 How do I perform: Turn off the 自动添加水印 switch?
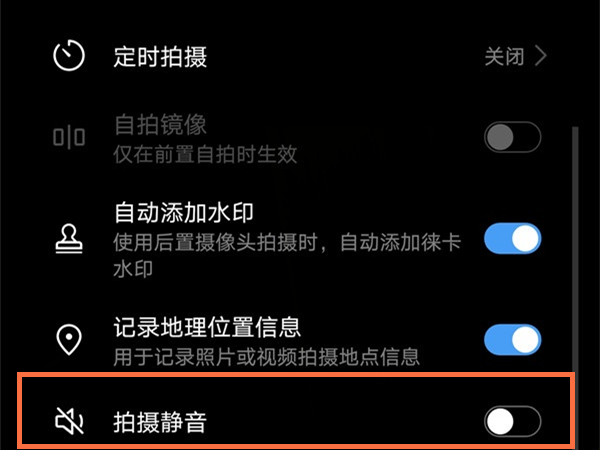click(512, 239)
